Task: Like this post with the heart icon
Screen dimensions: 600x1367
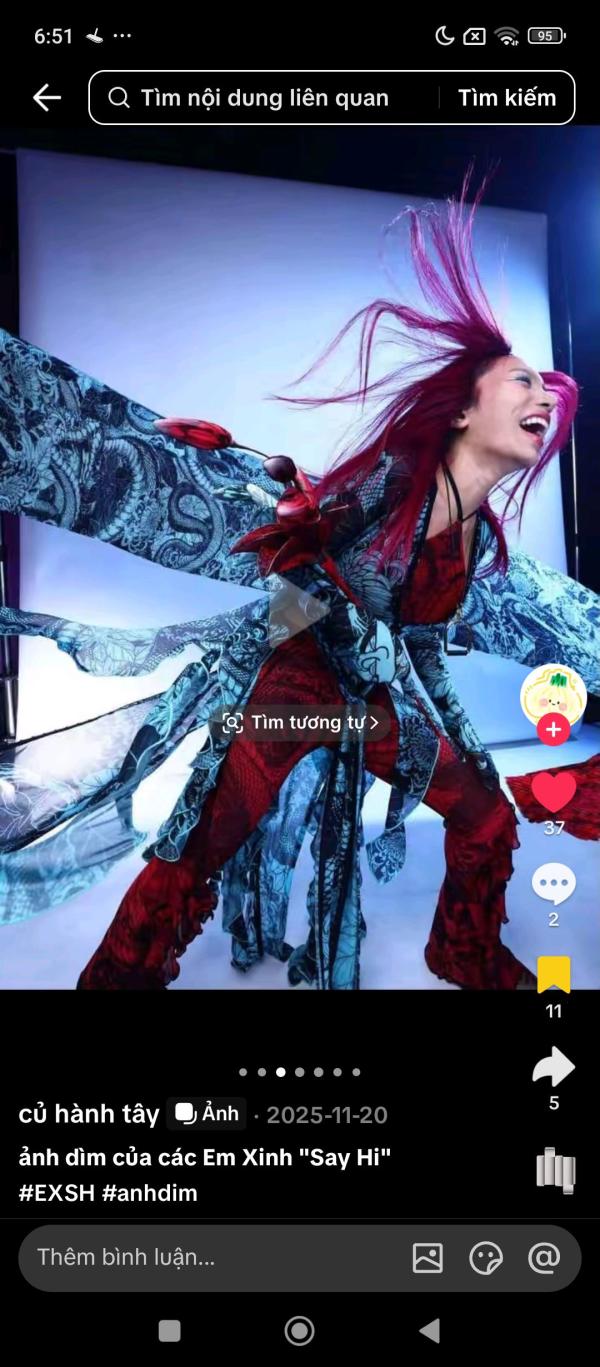Action: (553, 792)
